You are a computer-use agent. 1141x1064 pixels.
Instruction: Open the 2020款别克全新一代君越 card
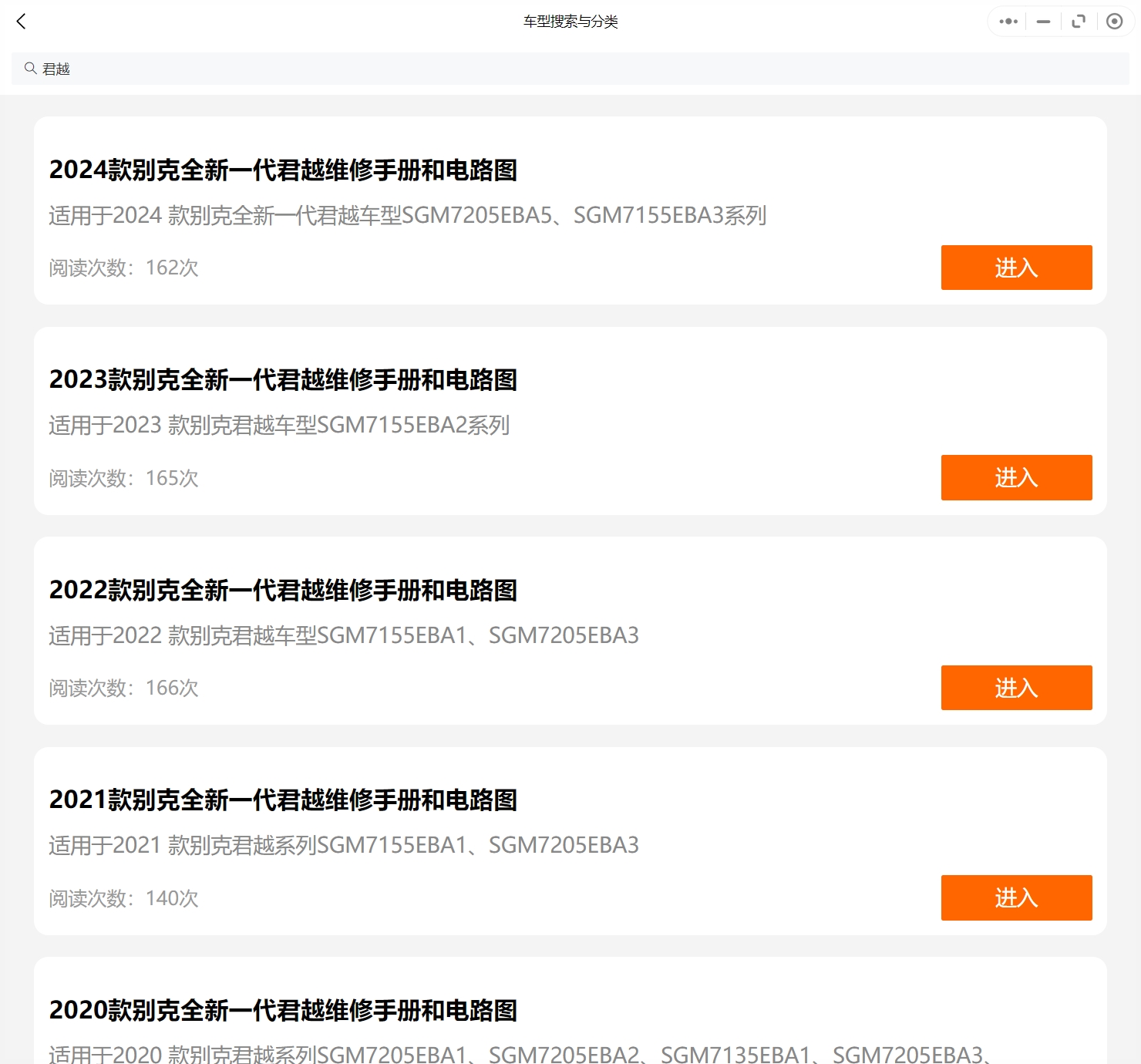[284, 1010]
